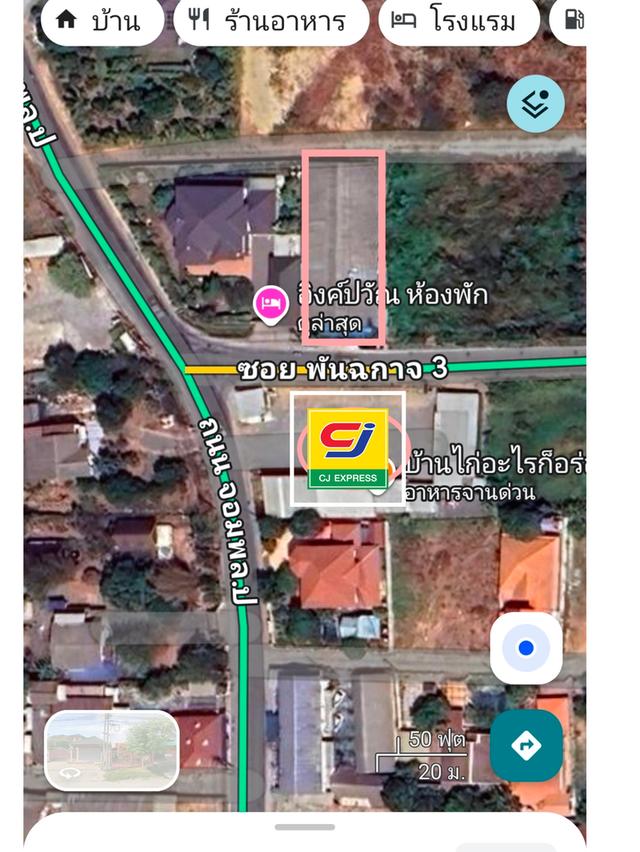Screen dimensions: 640x852
Task: Open the map layers button
Action: (536, 104)
